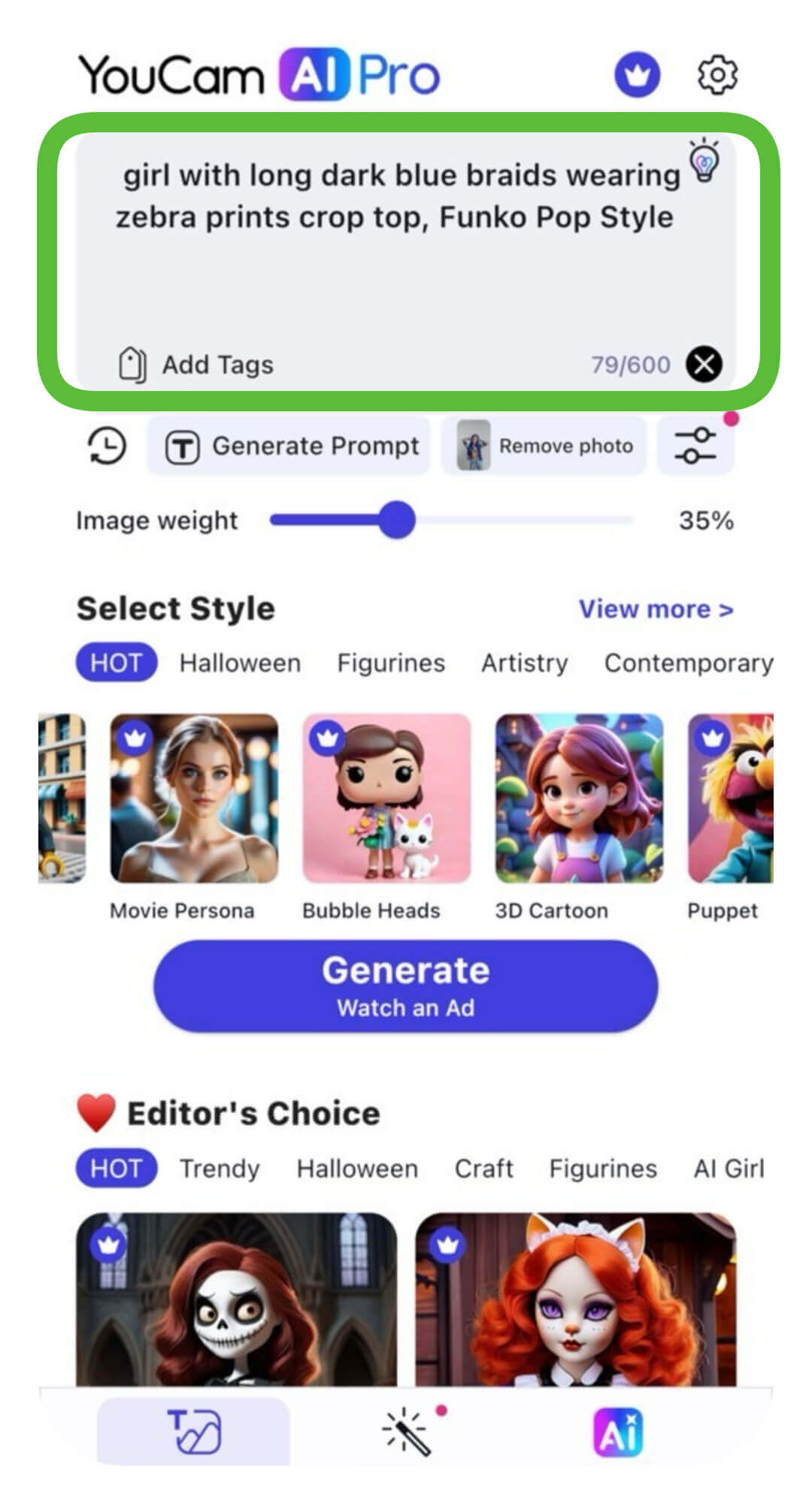812x1504 pixels.
Task: Open the Contemporary style category
Action: (x=688, y=663)
